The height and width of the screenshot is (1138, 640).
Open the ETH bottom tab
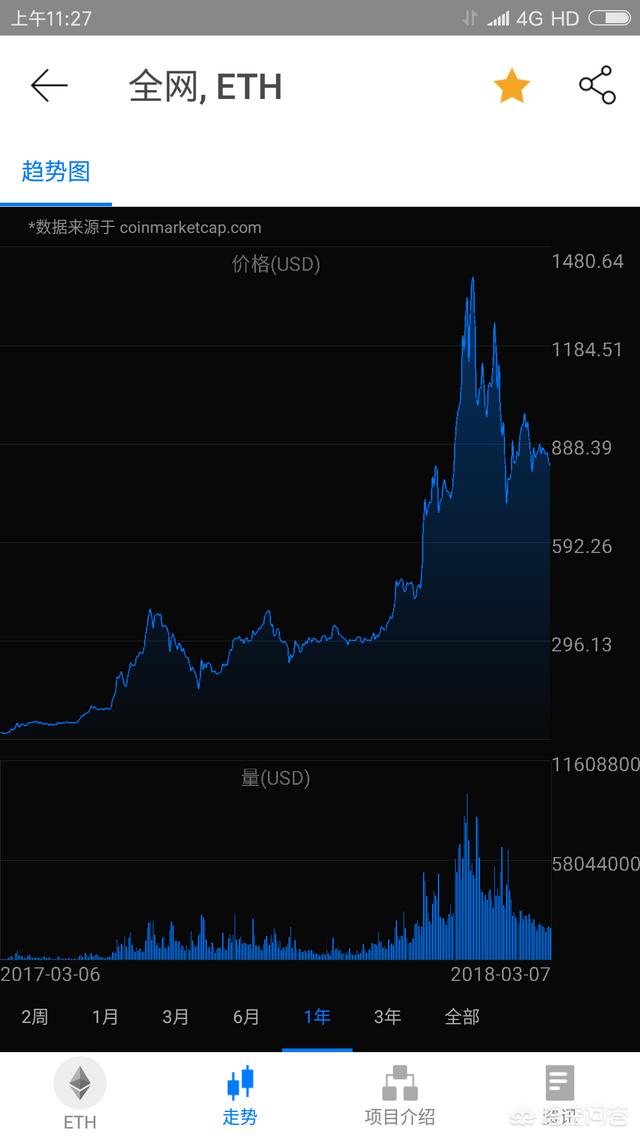[x=80, y=1095]
